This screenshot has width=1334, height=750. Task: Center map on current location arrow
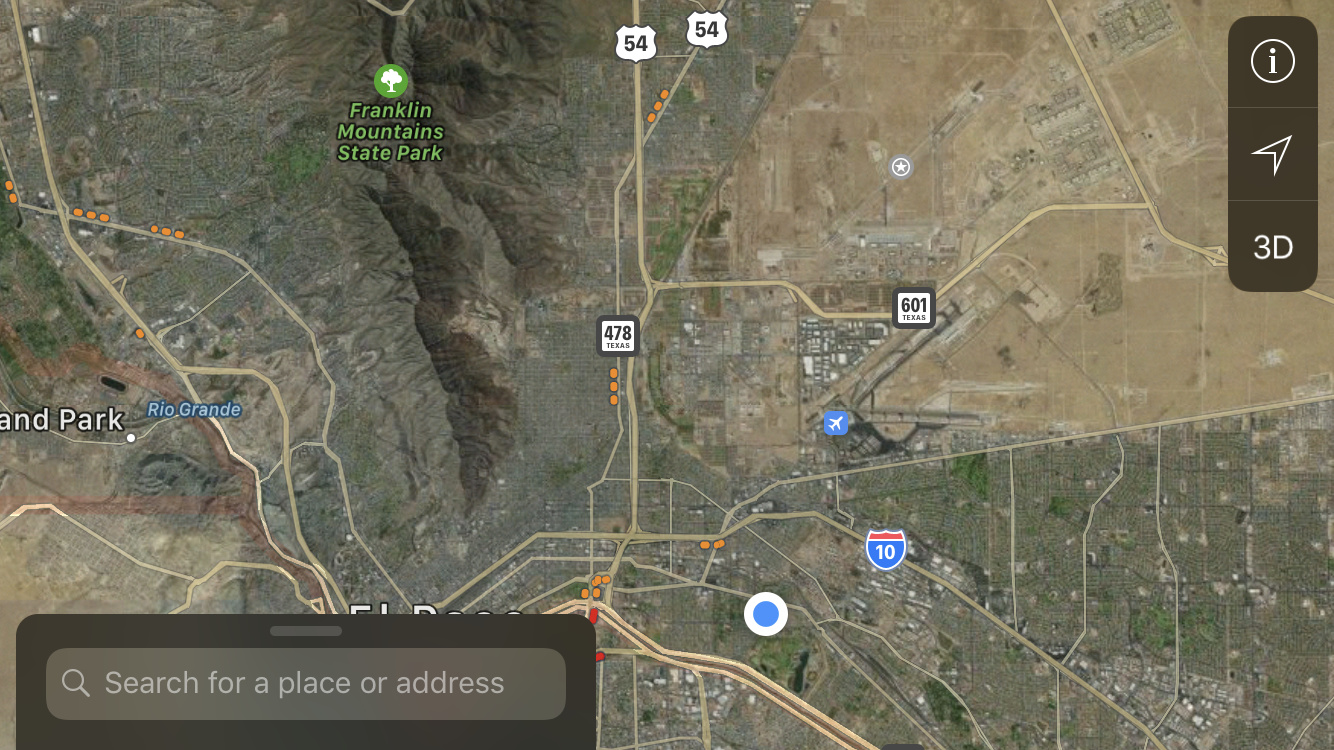coord(1272,154)
